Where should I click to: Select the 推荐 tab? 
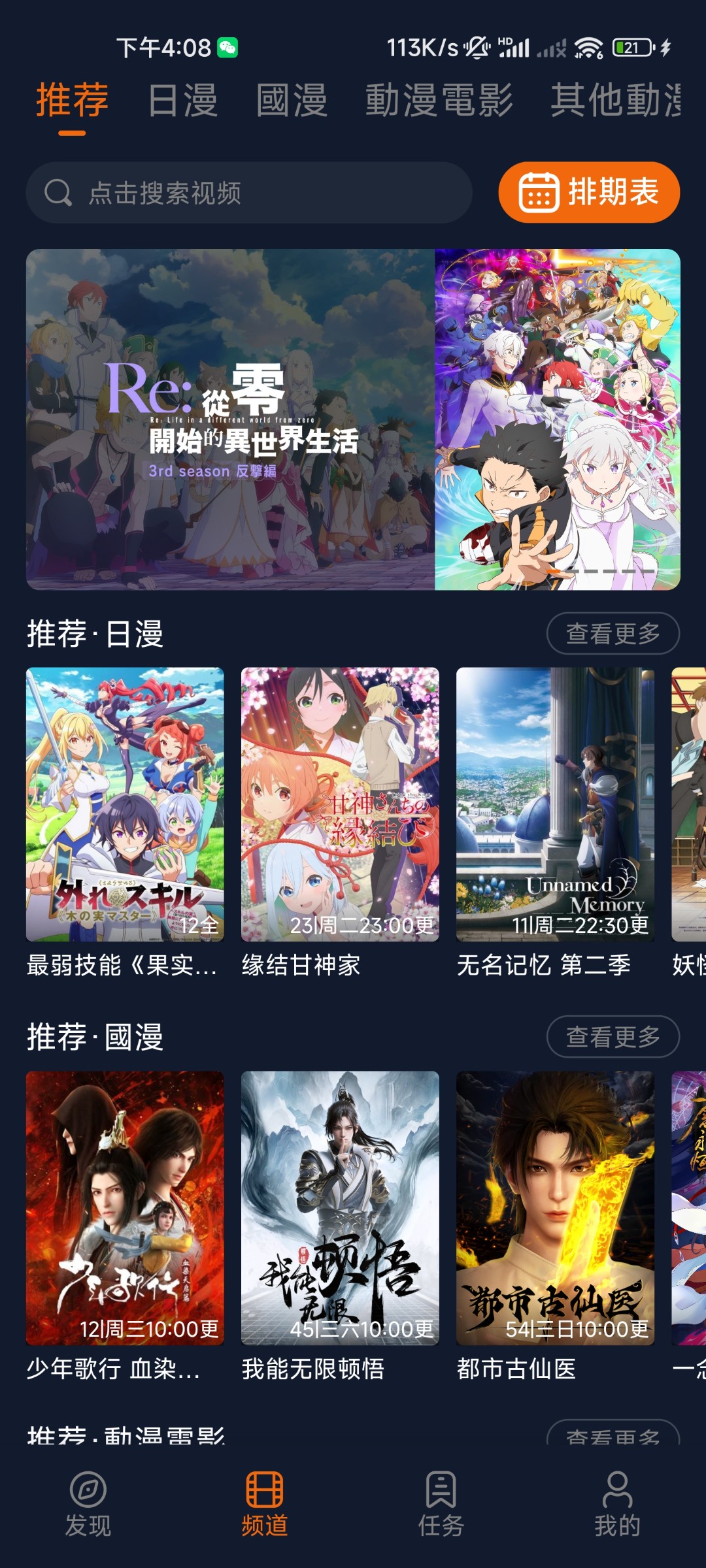(72, 101)
